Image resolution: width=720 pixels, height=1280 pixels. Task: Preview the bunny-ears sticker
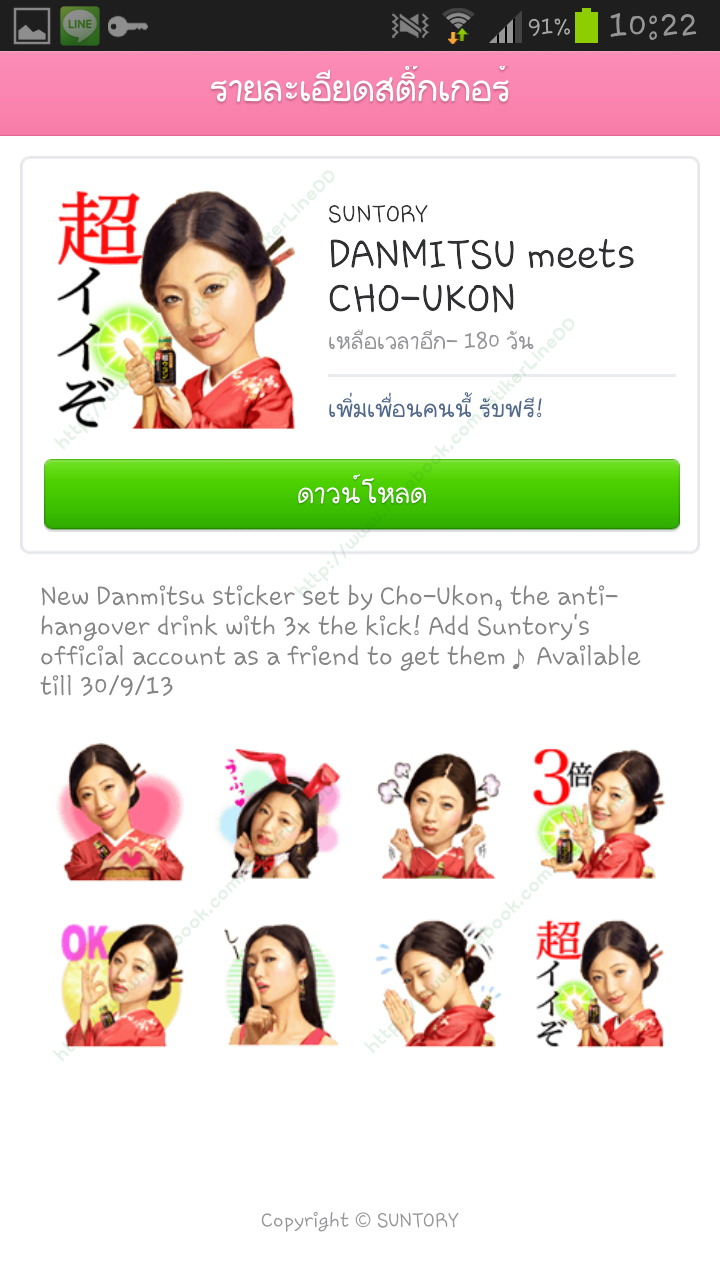tap(280, 812)
